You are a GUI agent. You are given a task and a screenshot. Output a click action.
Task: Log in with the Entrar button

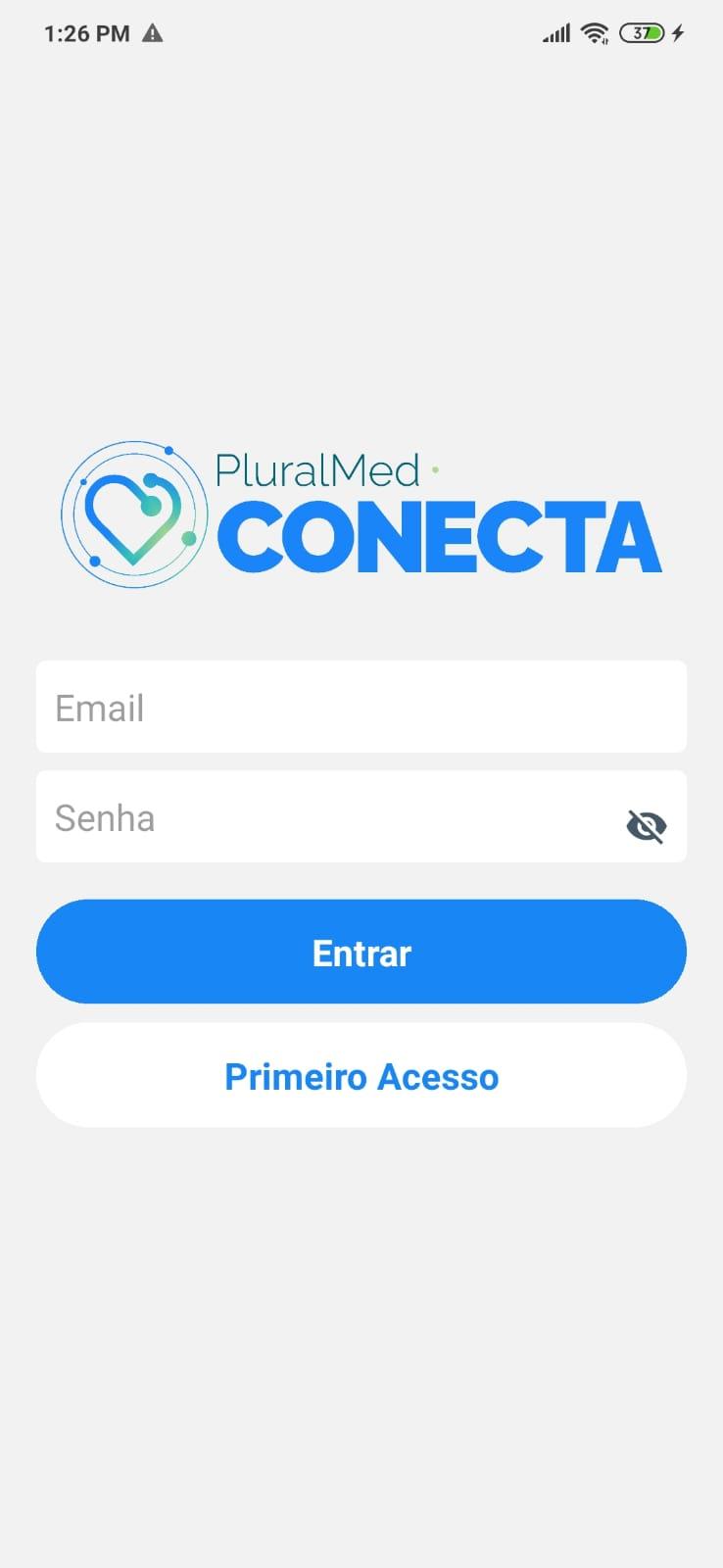361,952
